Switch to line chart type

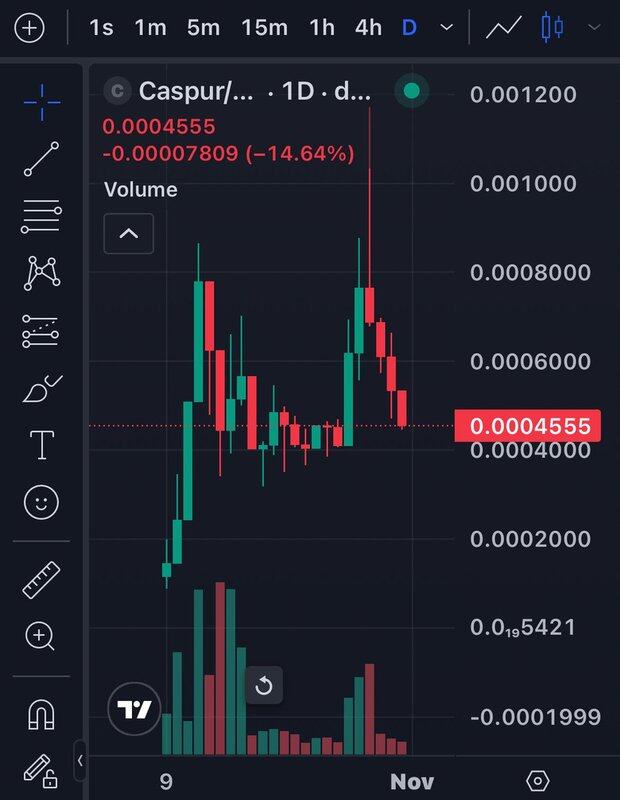[x=505, y=27]
